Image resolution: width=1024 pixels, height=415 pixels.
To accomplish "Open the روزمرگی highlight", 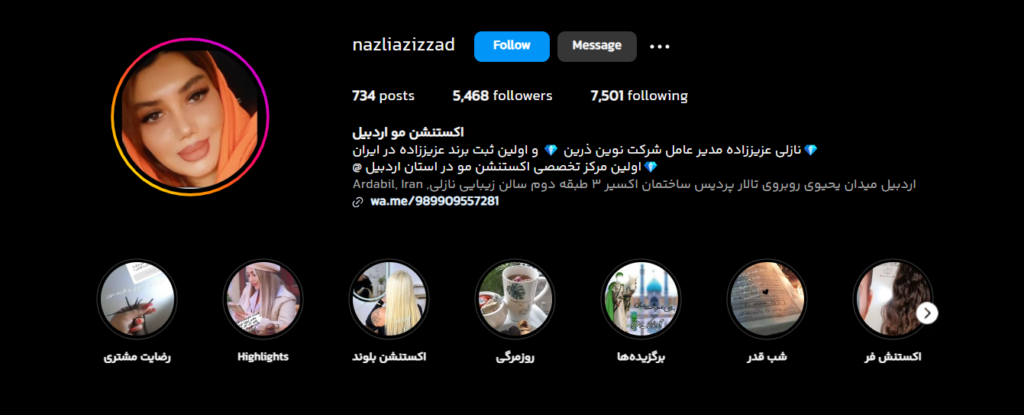I will tap(515, 299).
